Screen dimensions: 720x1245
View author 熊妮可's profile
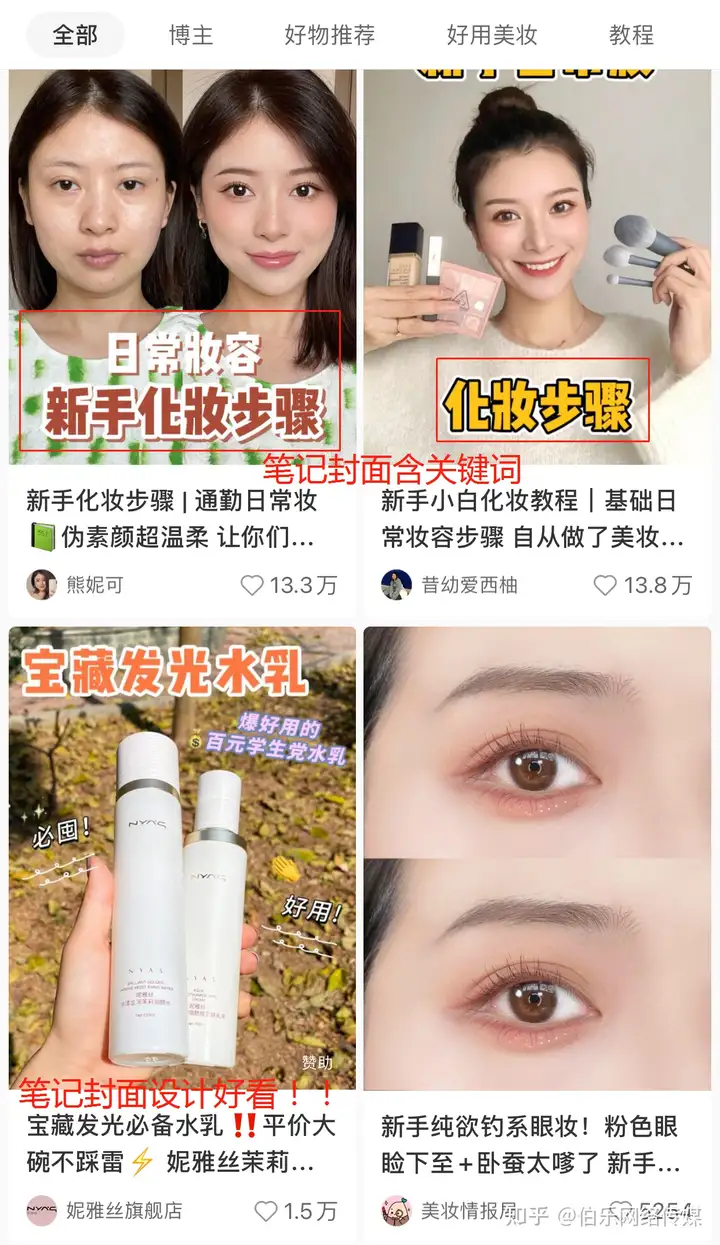(42, 585)
